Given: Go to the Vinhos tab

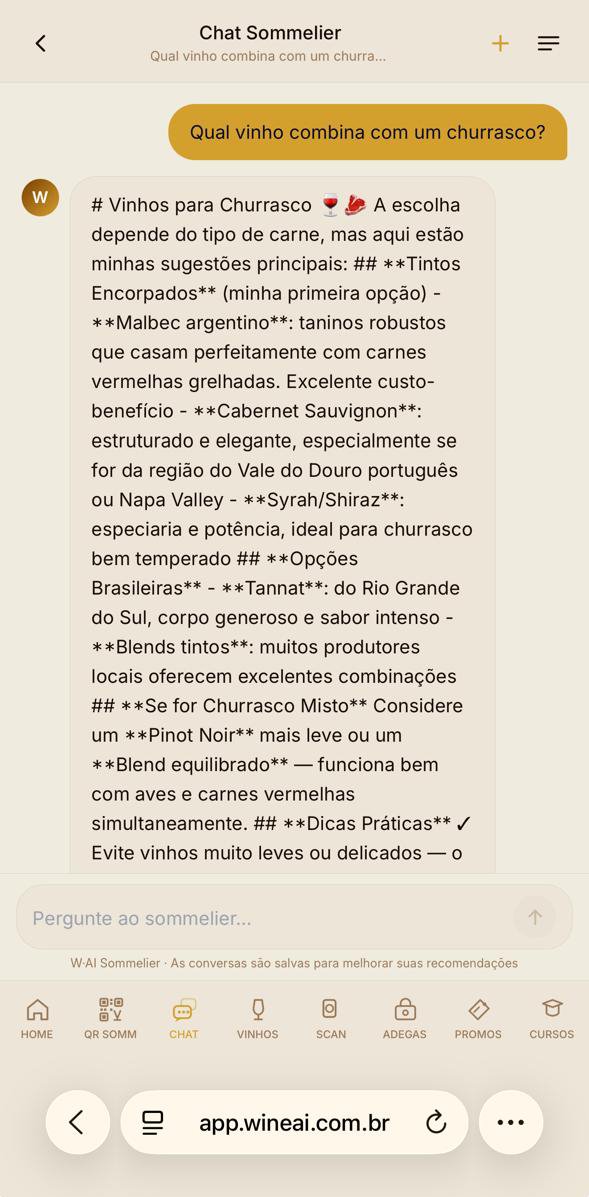Looking at the screenshot, I should (258, 1018).
